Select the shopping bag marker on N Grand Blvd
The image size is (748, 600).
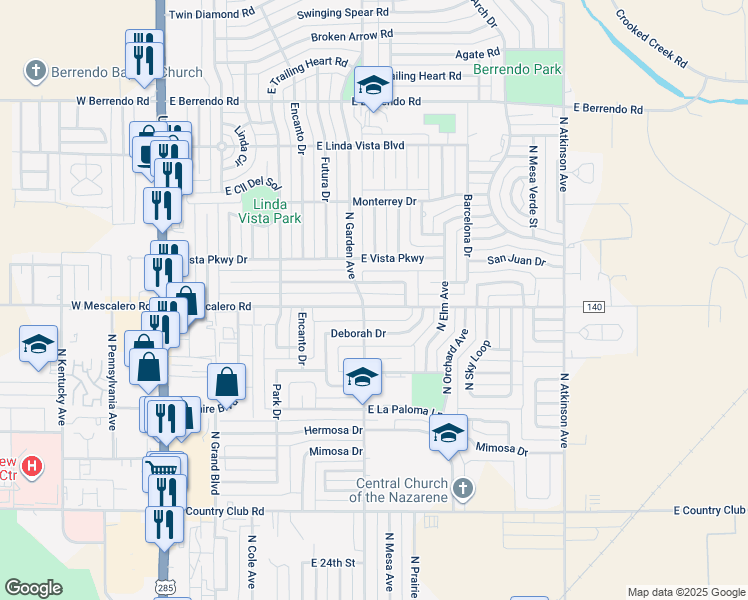pyautogui.click(x=227, y=385)
